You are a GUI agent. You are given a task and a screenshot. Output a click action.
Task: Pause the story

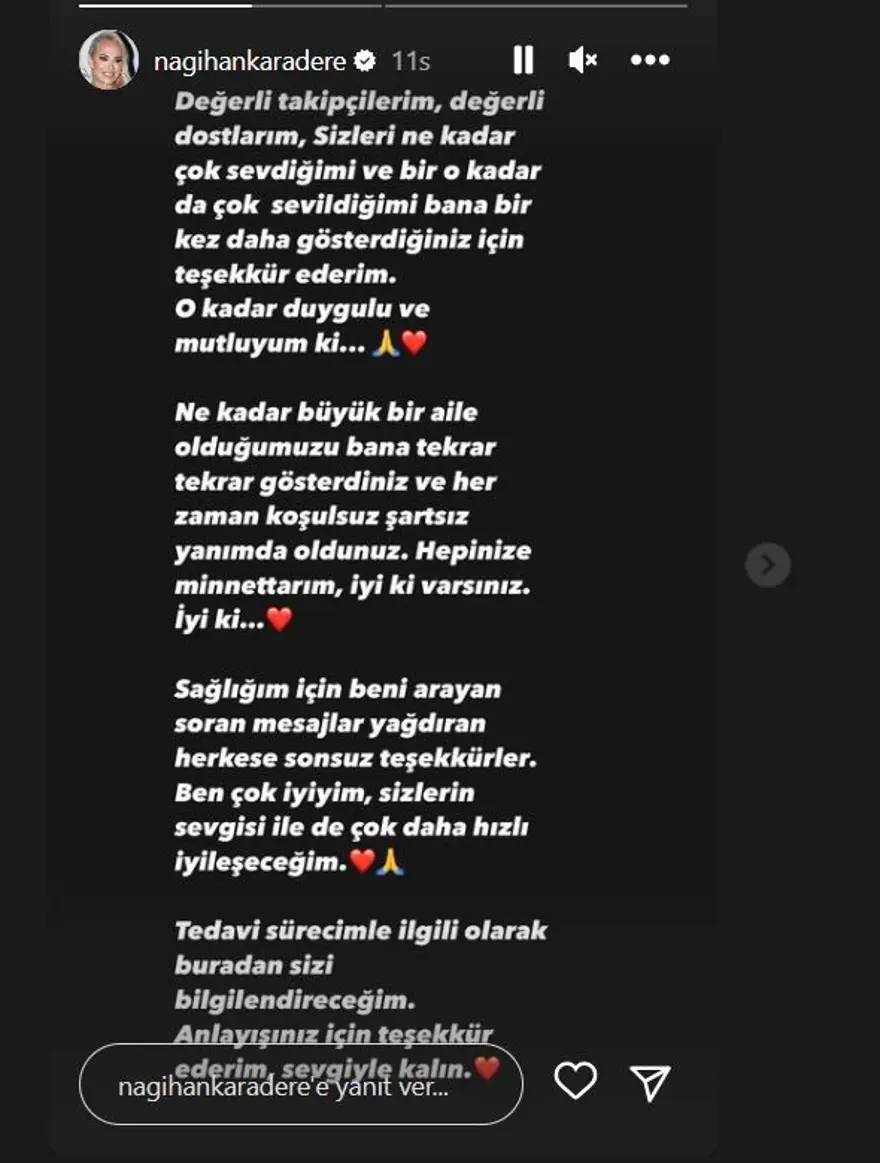[523, 60]
